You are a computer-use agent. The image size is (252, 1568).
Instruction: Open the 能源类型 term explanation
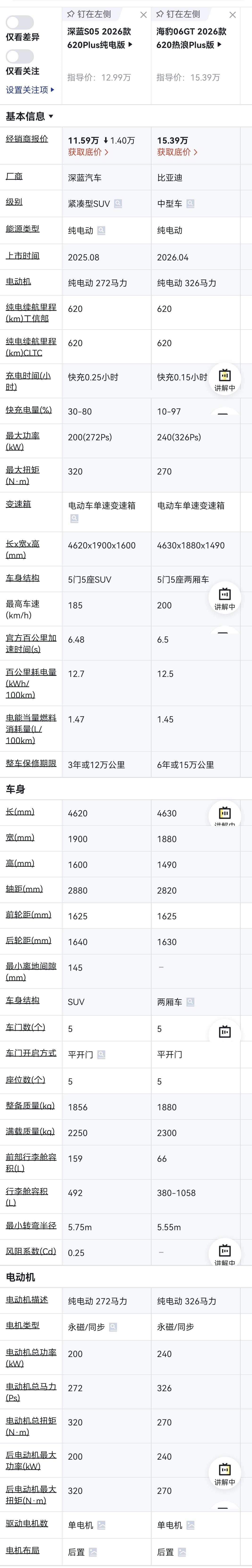coord(22,229)
